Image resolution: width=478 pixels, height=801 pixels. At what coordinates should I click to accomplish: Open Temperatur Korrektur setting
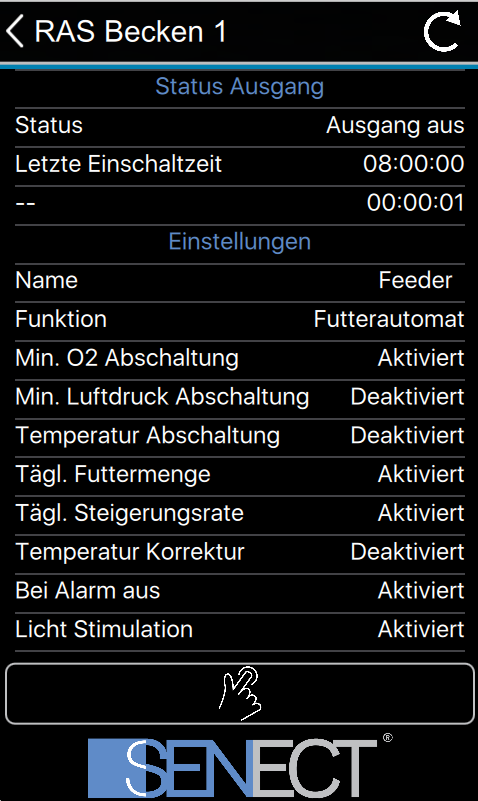coord(240,554)
